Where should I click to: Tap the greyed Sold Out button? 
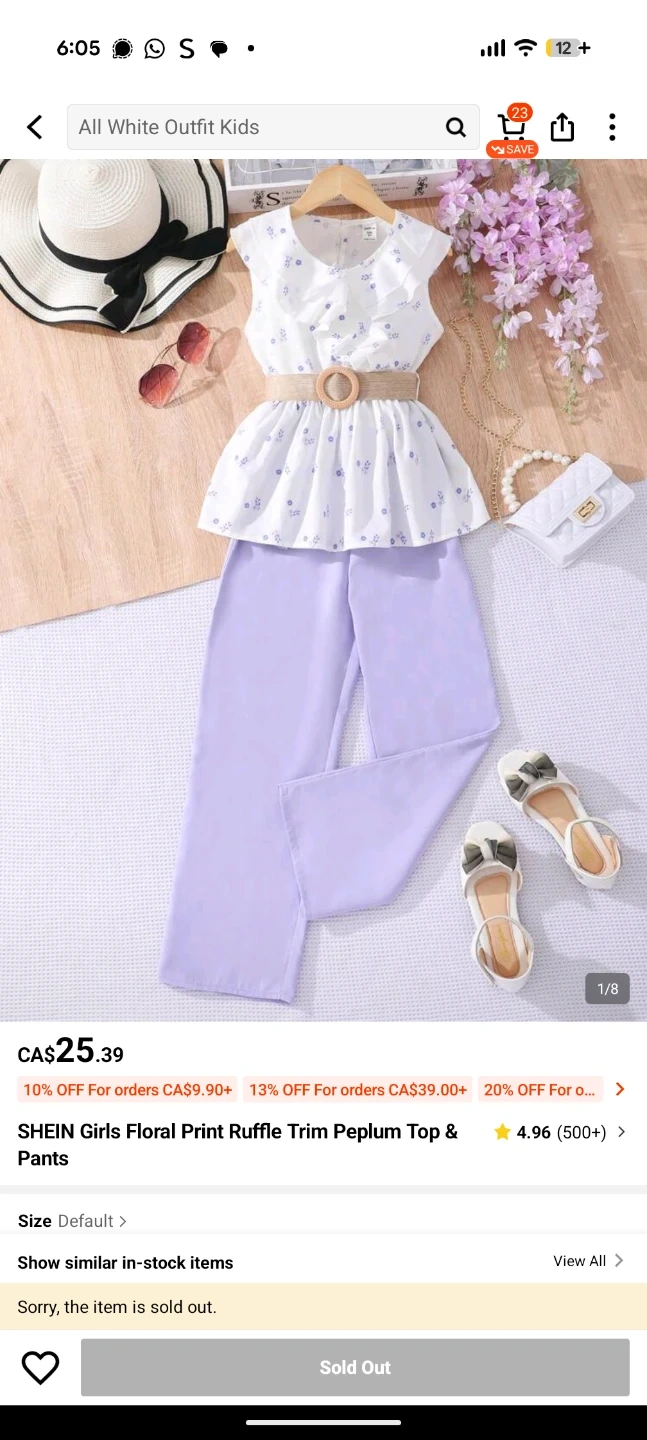tap(355, 1367)
